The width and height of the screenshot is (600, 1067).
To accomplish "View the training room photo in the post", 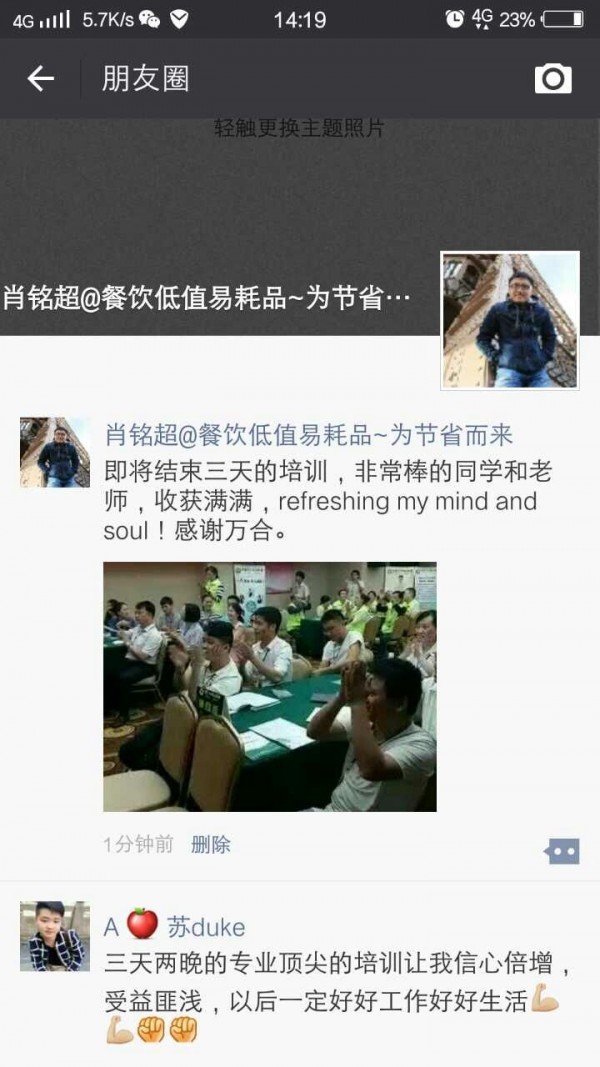I will click(270, 686).
